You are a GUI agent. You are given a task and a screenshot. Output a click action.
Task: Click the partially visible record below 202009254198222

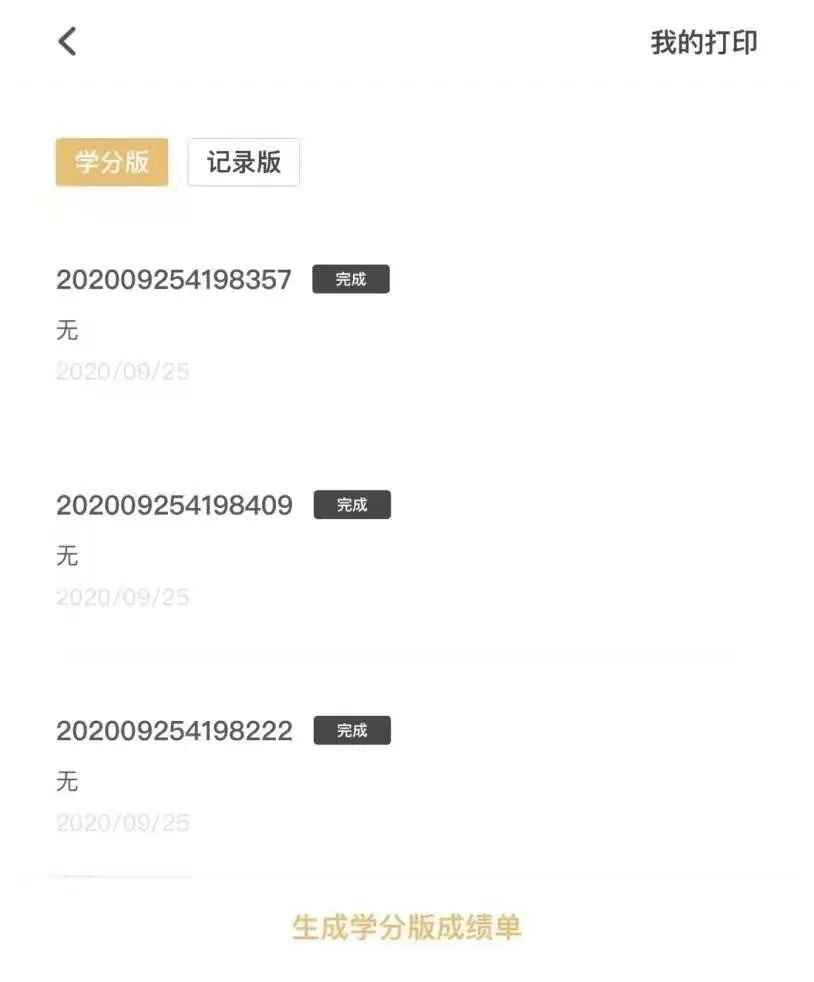click(x=173, y=874)
